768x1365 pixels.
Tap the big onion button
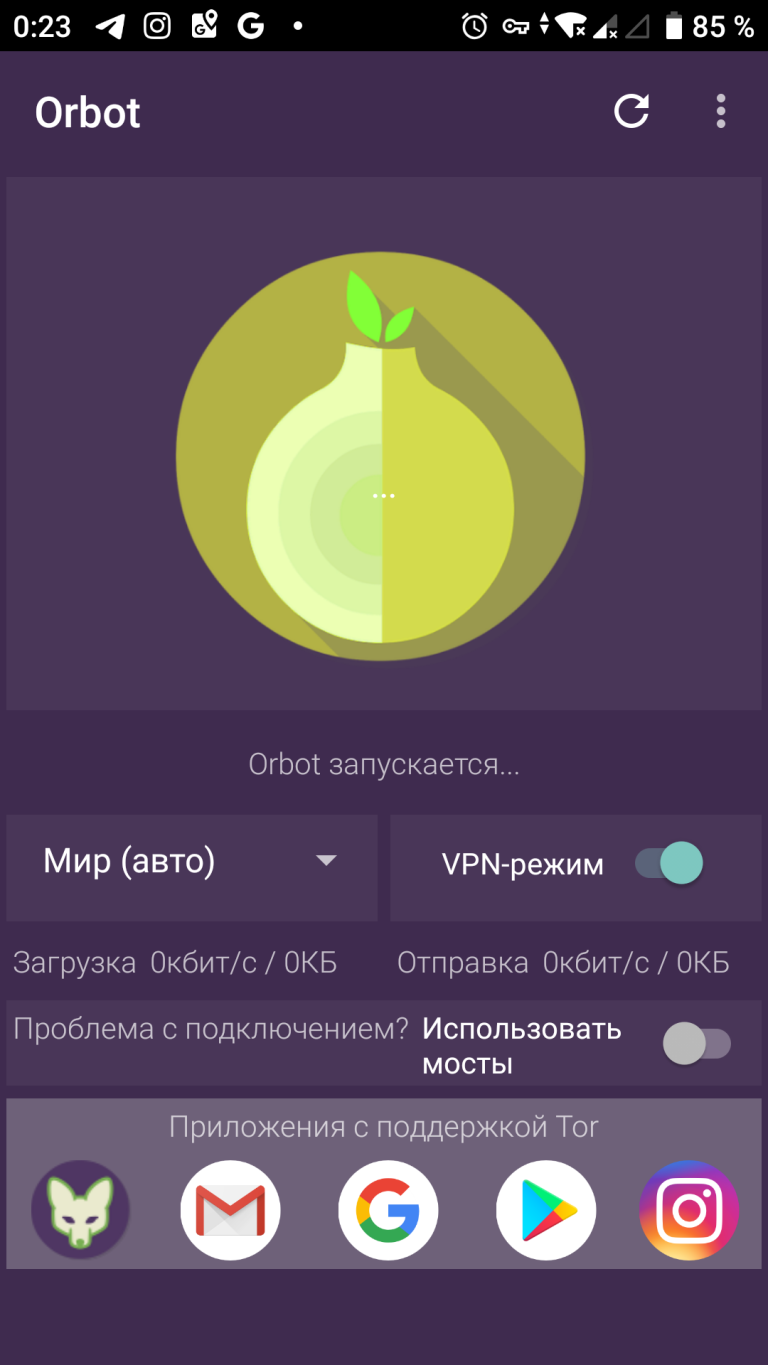tap(381, 456)
